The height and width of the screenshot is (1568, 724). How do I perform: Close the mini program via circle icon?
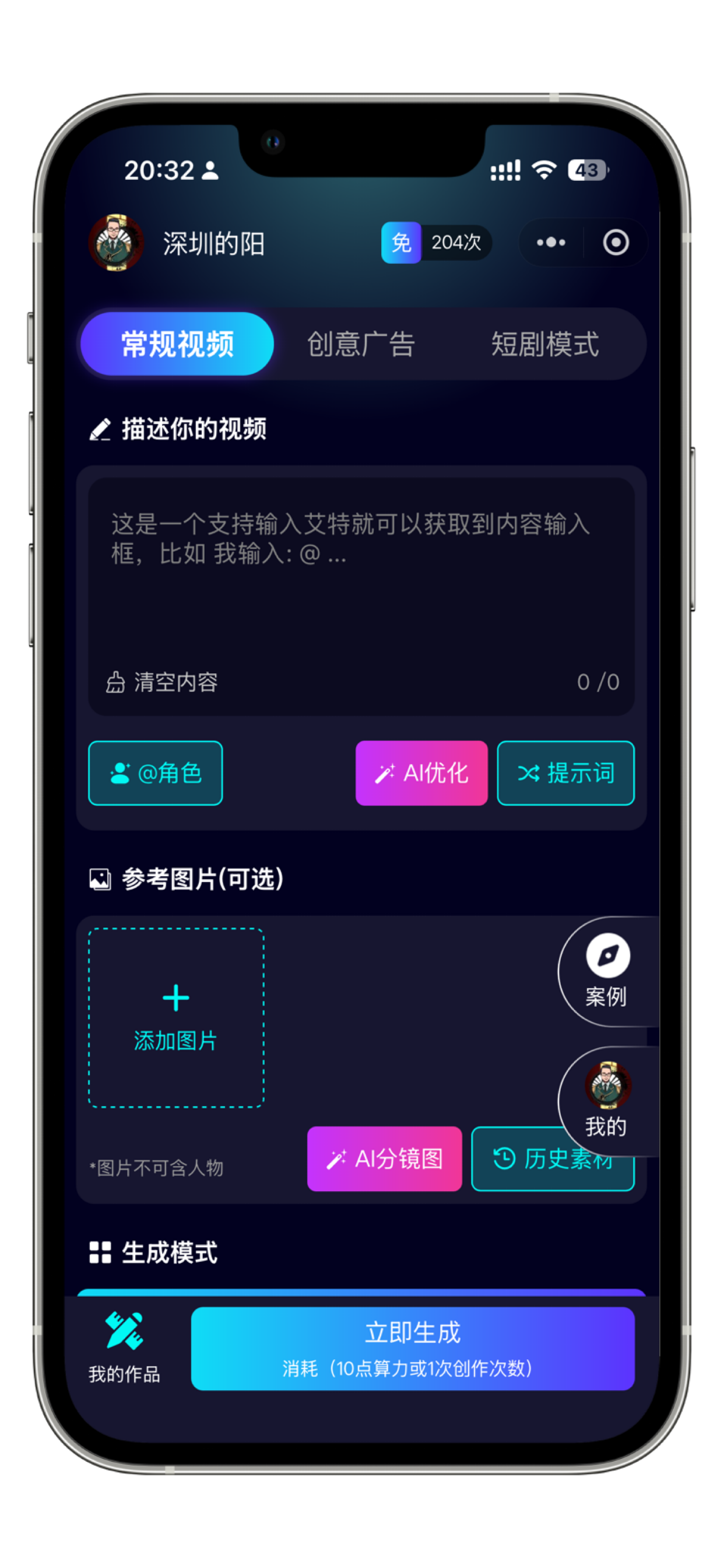pos(615,242)
